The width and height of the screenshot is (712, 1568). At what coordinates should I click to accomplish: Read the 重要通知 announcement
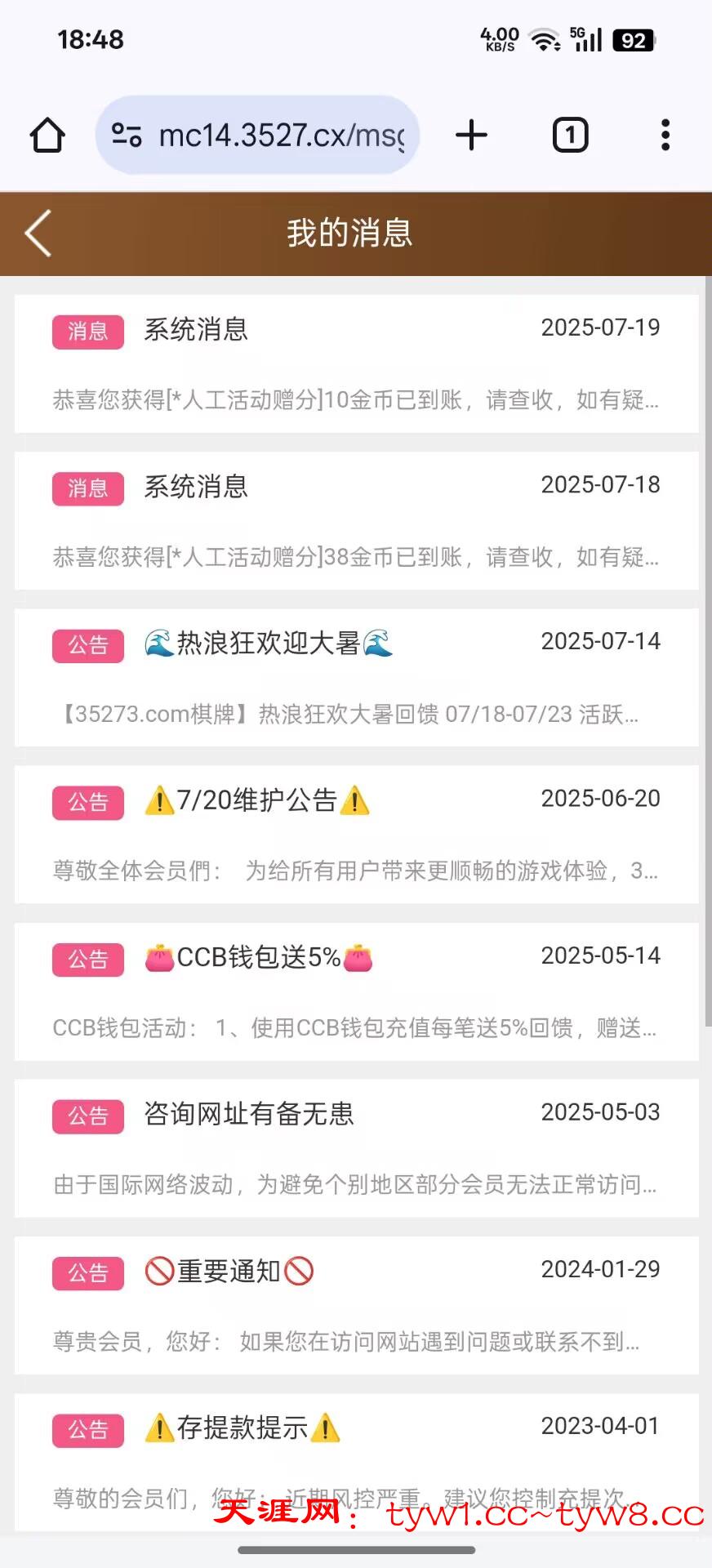click(x=356, y=1305)
